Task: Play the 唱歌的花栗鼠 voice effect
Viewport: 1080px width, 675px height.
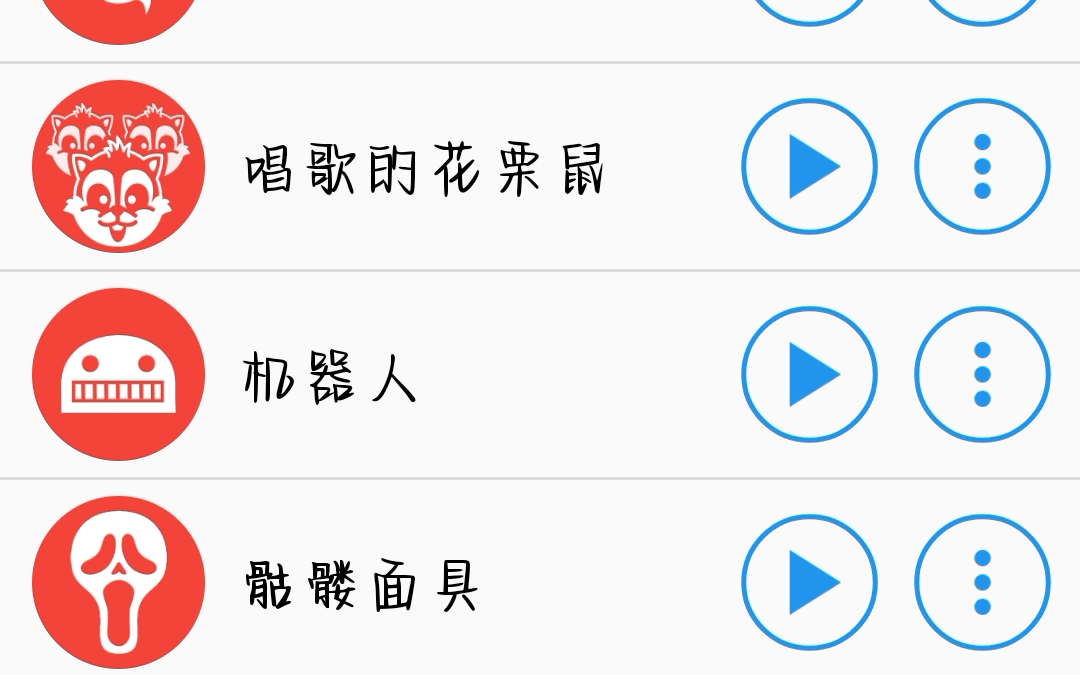Action: [809, 166]
